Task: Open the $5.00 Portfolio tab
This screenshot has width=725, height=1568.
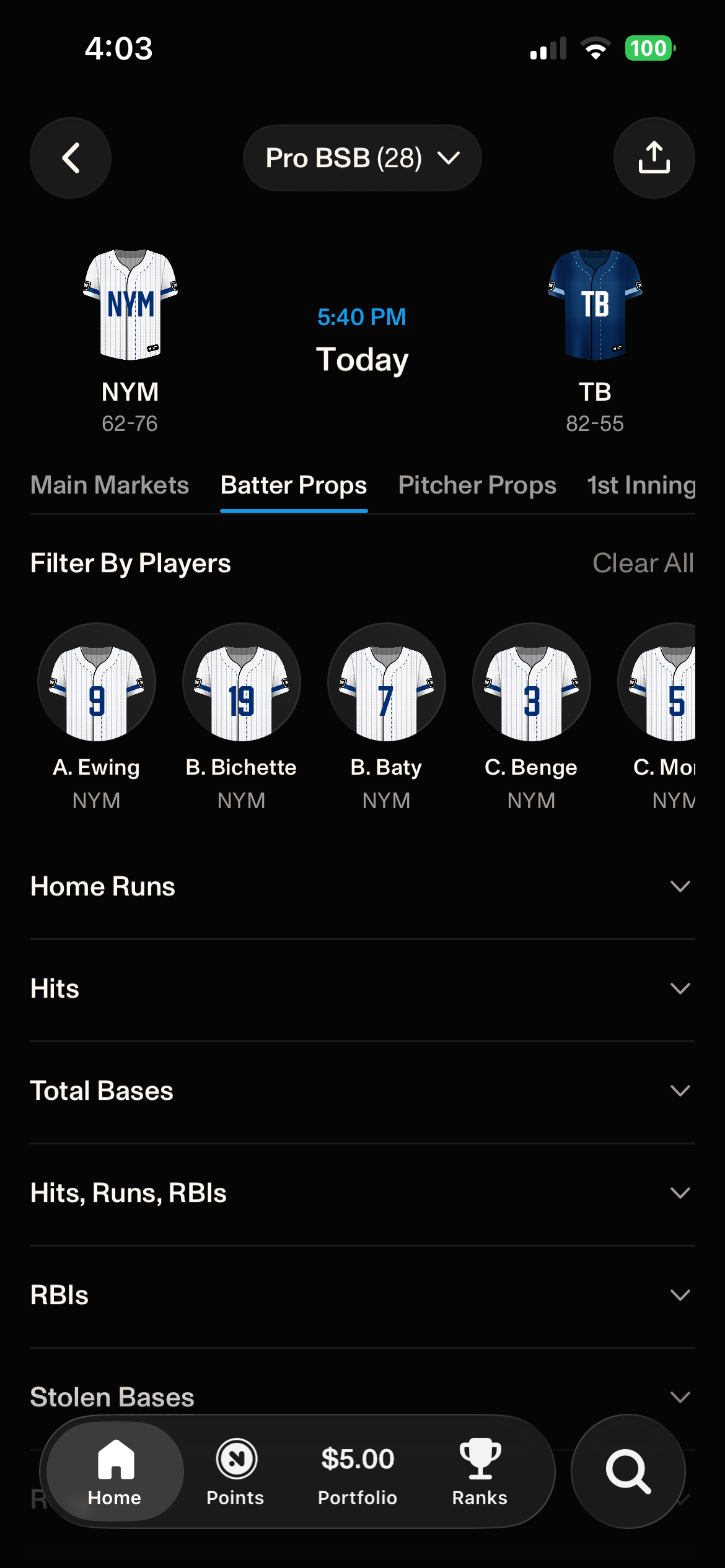Action: click(x=358, y=1472)
